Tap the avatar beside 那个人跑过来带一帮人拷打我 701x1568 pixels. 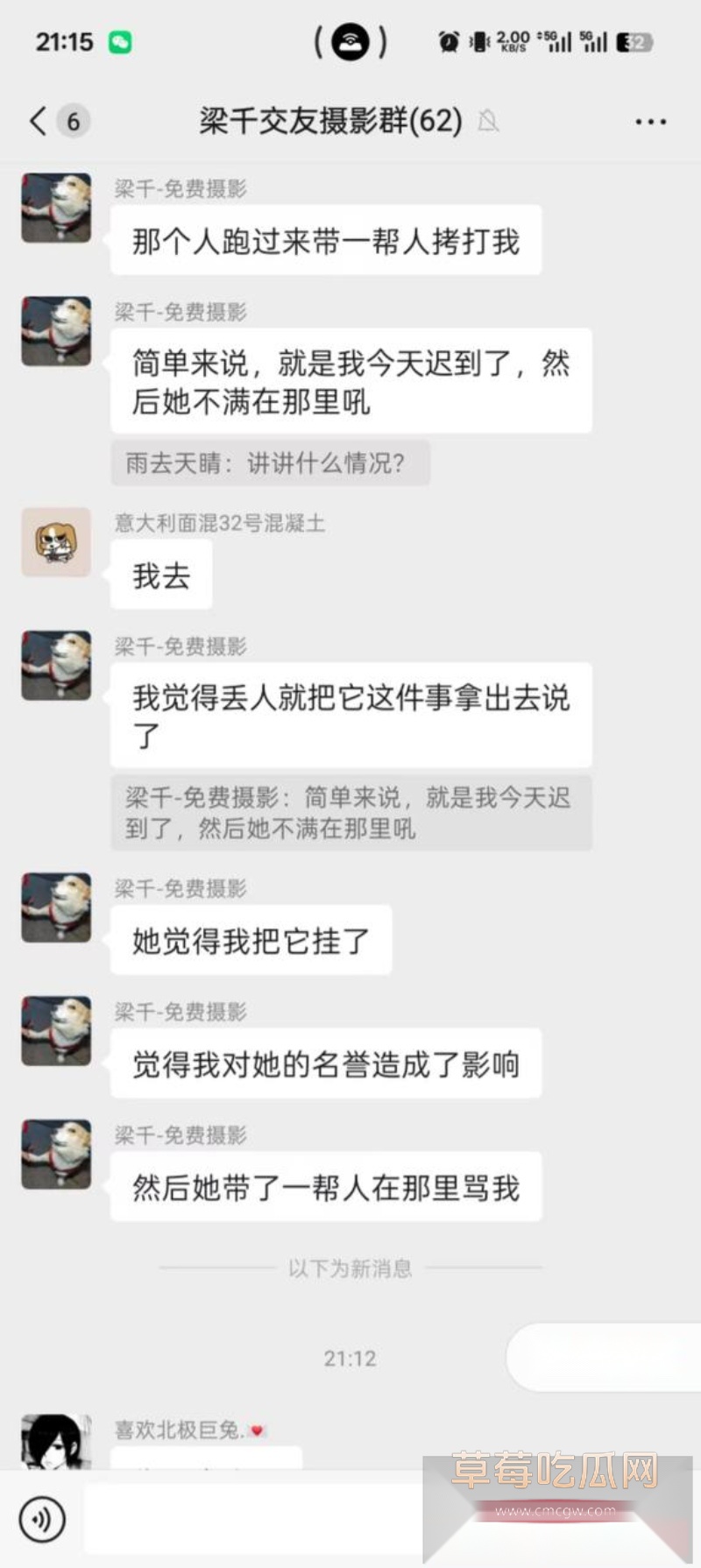pos(56,208)
